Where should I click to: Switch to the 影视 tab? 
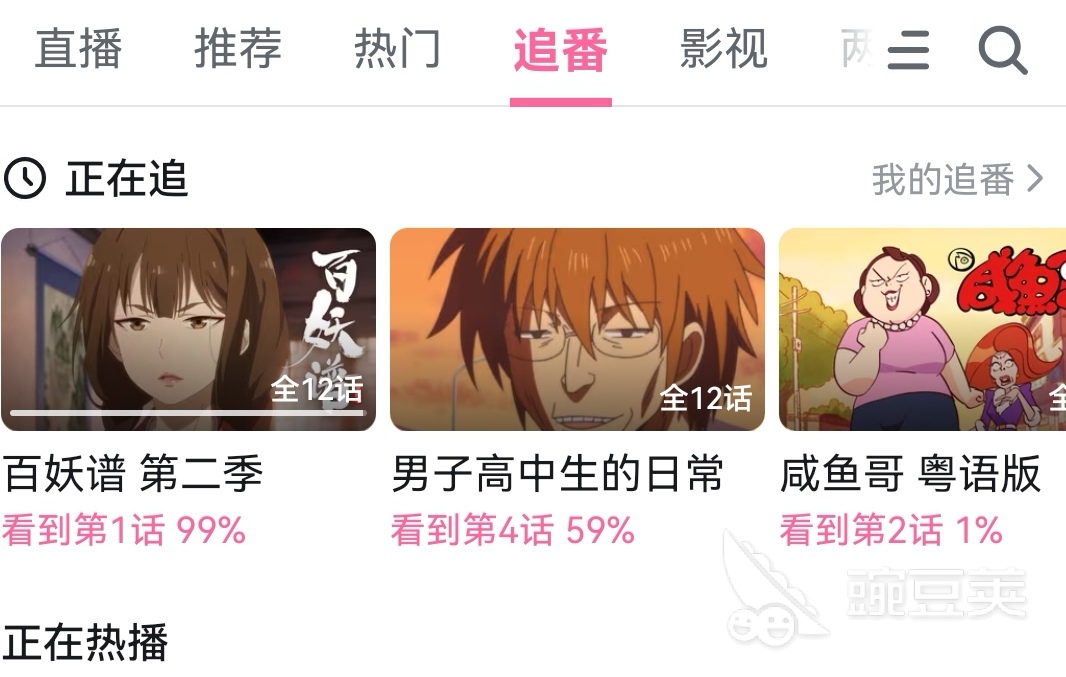(x=724, y=49)
